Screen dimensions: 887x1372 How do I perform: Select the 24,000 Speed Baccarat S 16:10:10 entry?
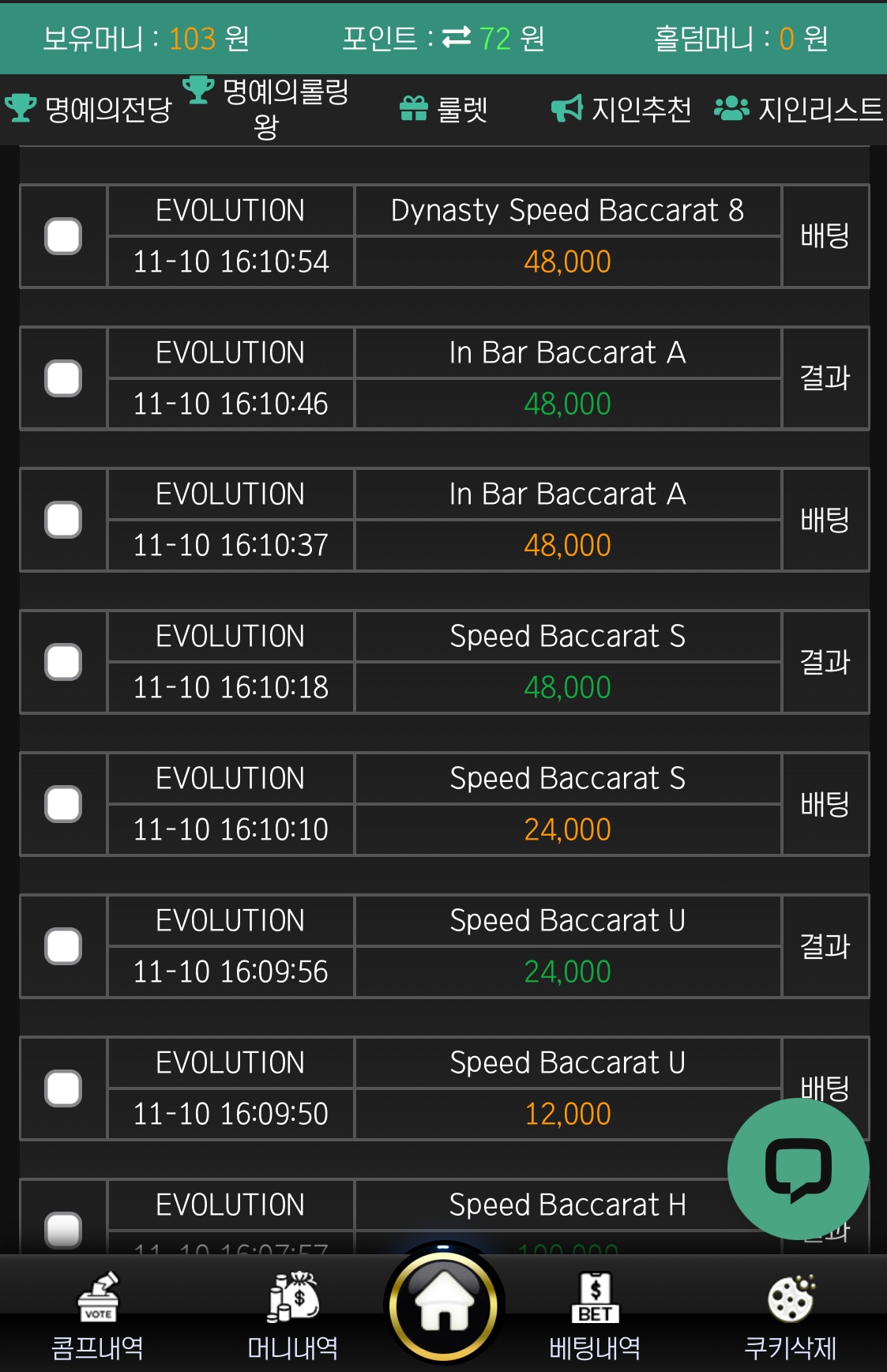[x=63, y=804]
